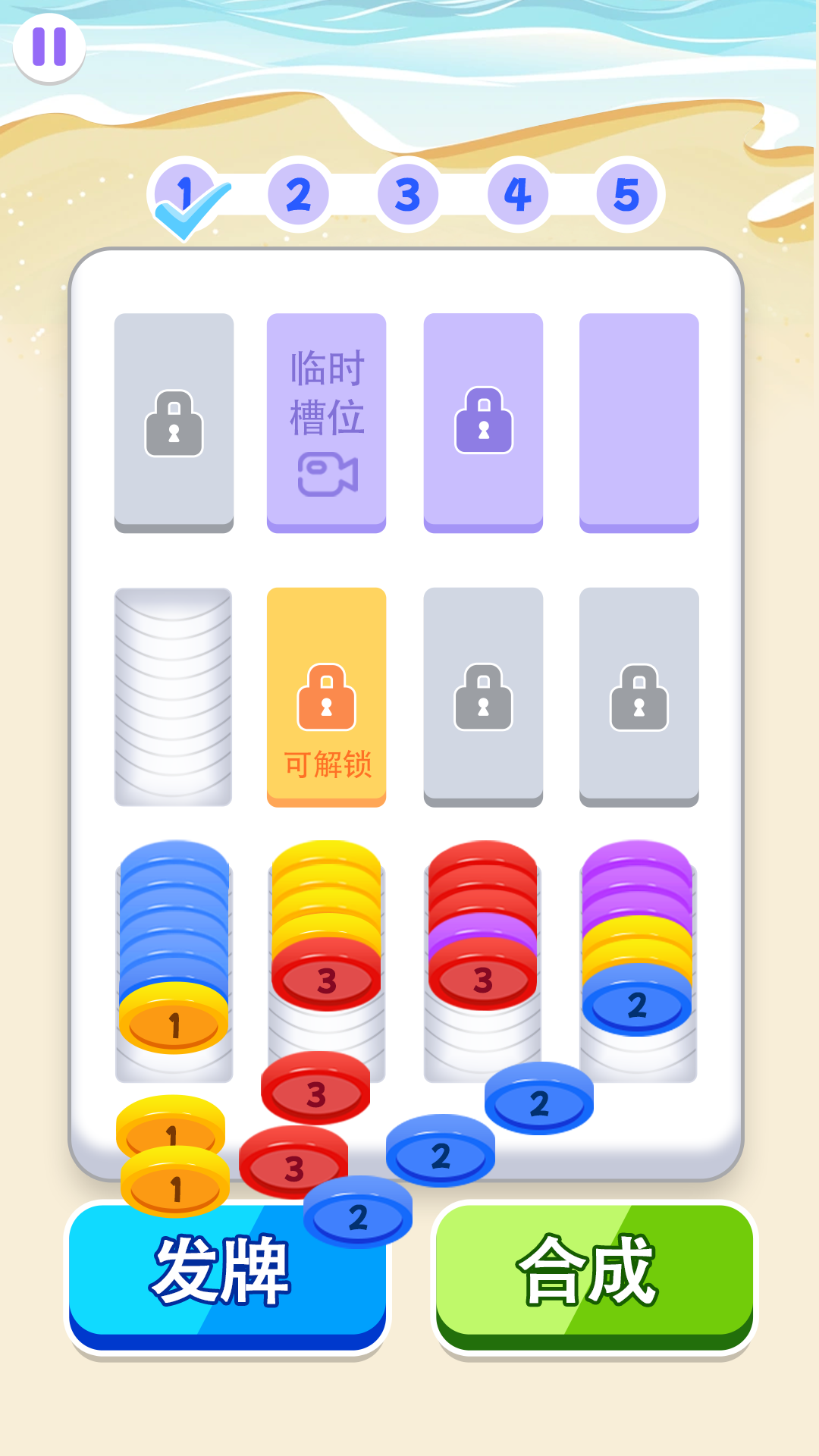Unlock the orange 可解锁 slot
The image size is (819, 1456).
tap(326, 696)
